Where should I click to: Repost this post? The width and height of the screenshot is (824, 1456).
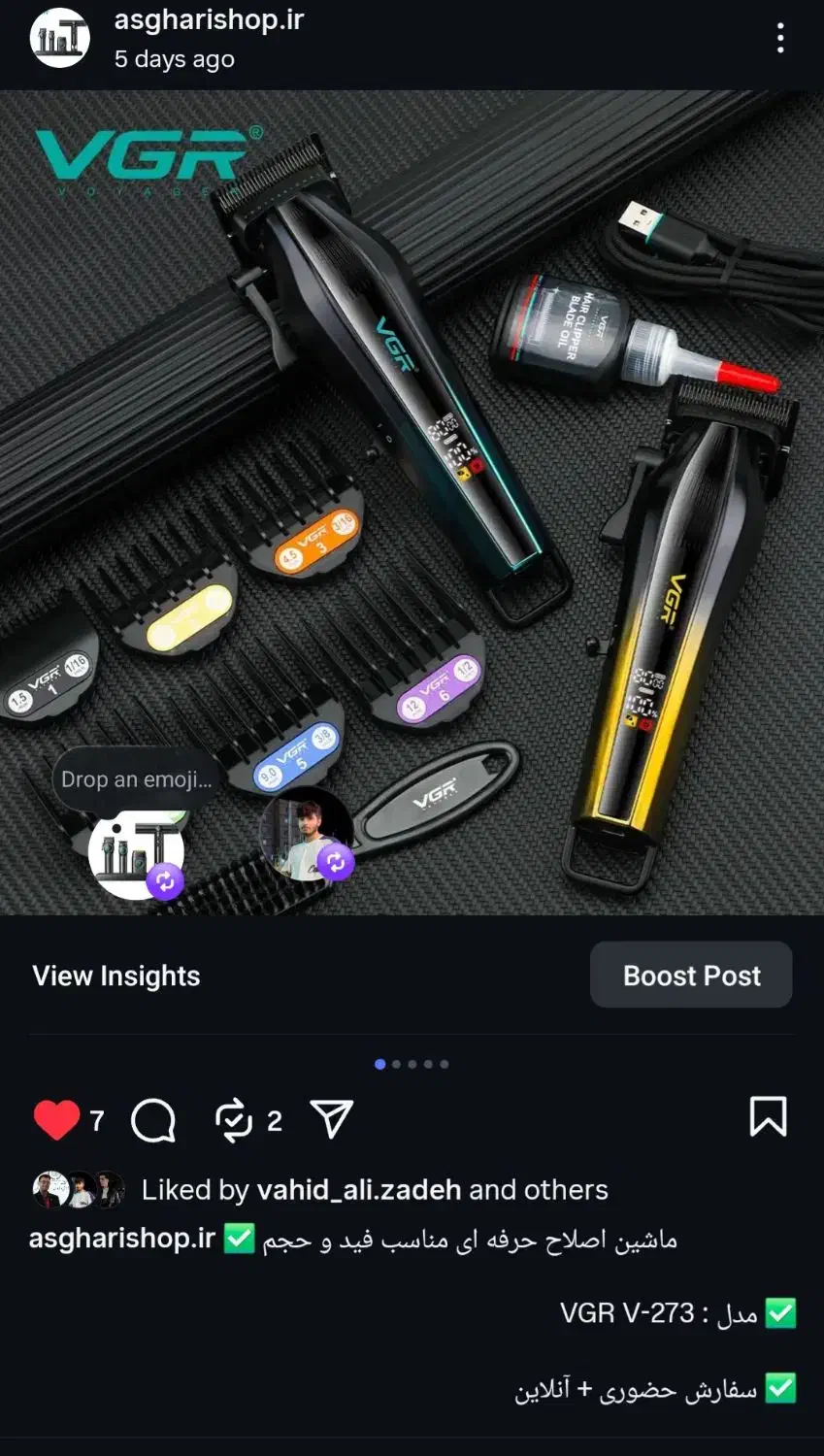pyautogui.click(x=234, y=1121)
